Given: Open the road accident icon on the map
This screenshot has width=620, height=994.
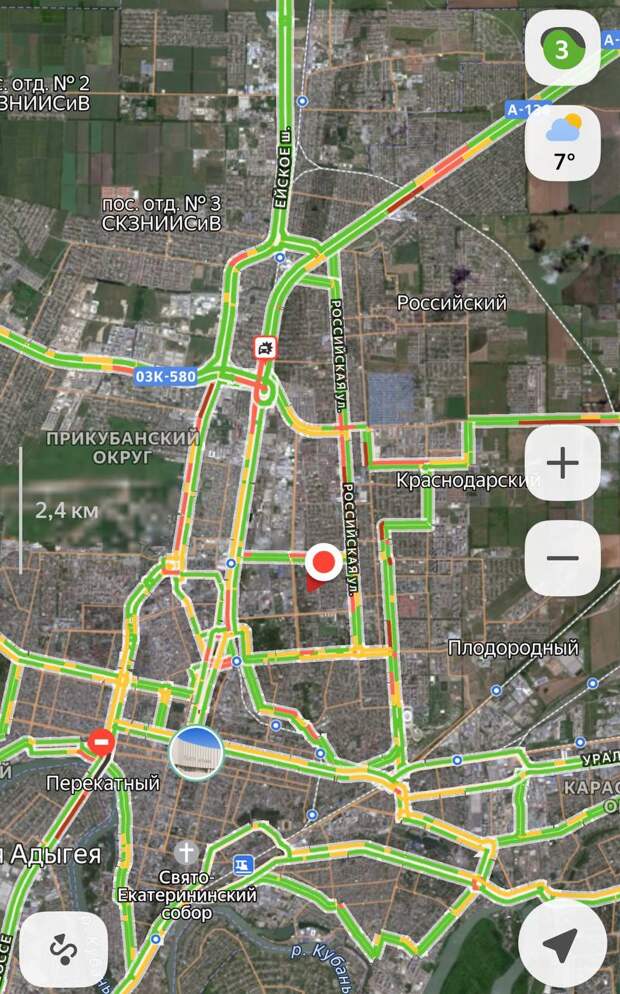Looking at the screenshot, I should (266, 348).
